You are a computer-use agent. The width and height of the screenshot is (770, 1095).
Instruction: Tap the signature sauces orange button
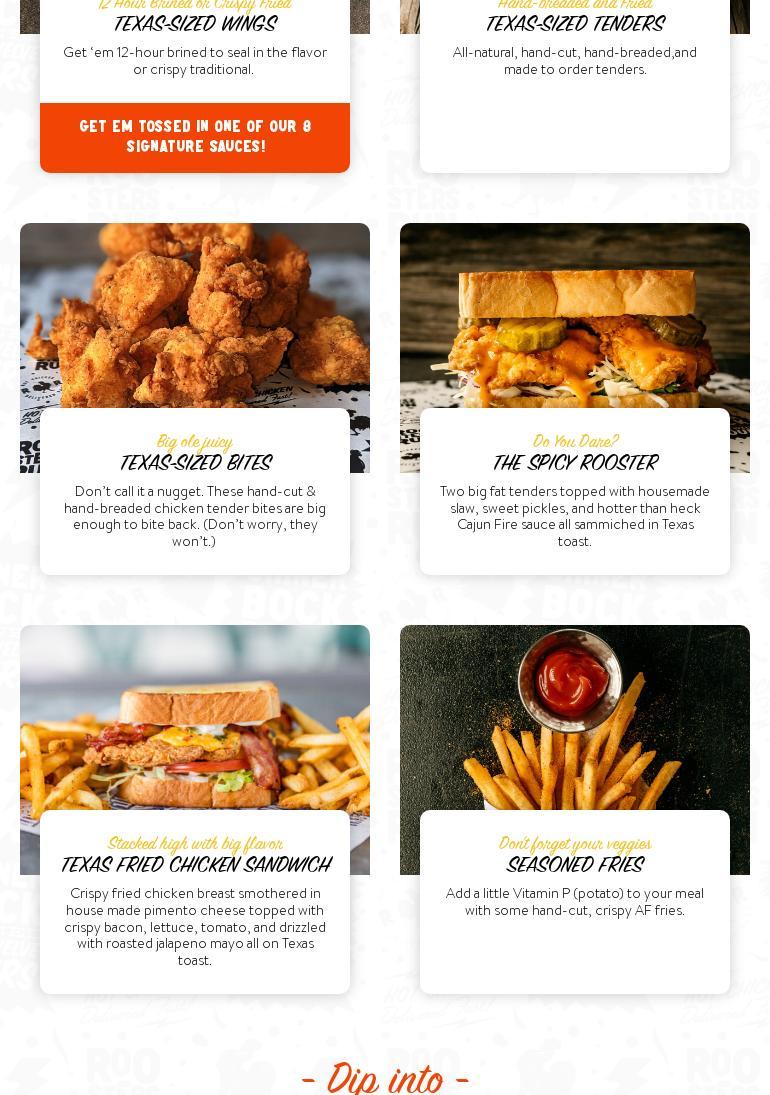[x=195, y=137]
